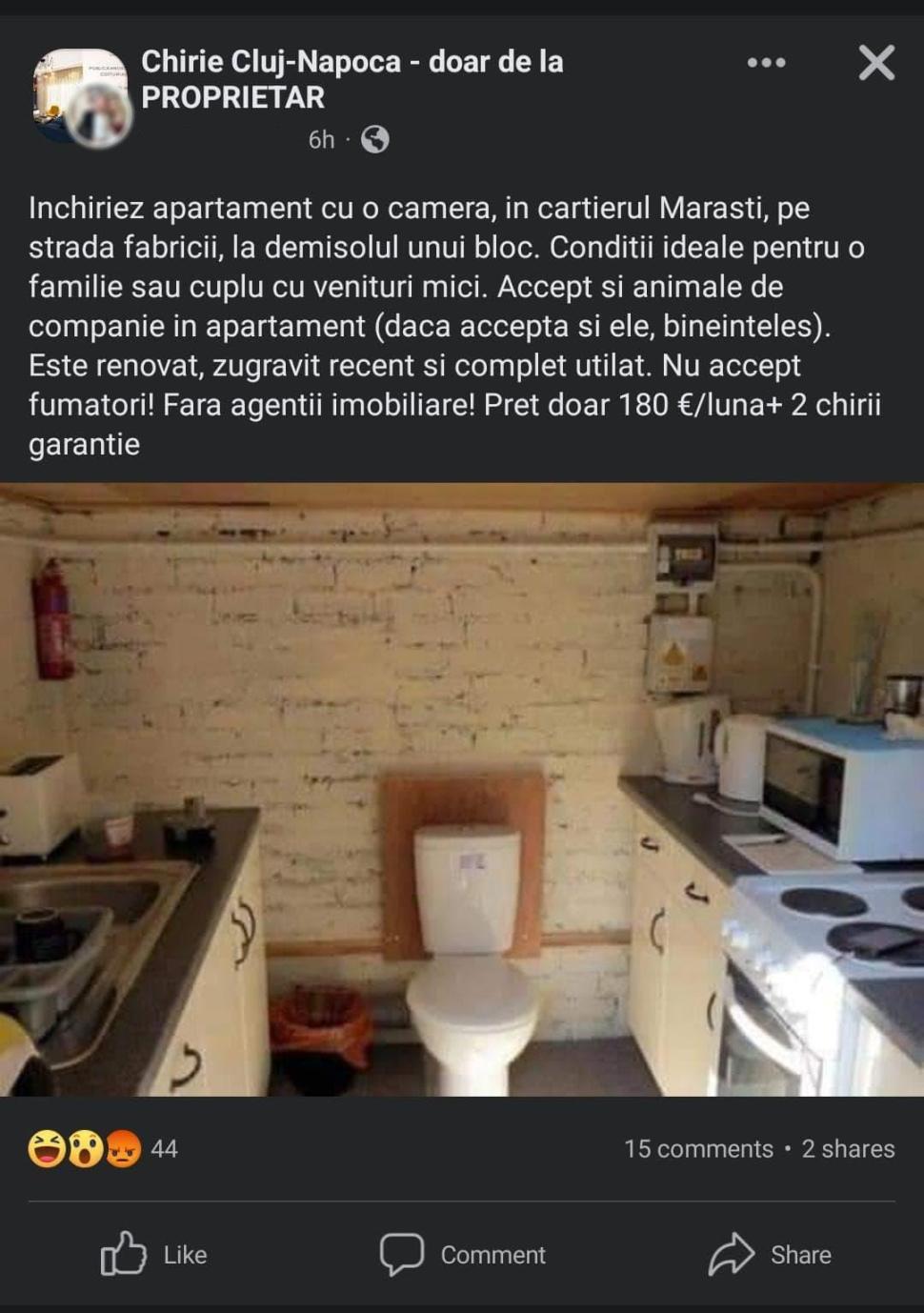
Task: Share this rental post
Action: coord(770,1254)
